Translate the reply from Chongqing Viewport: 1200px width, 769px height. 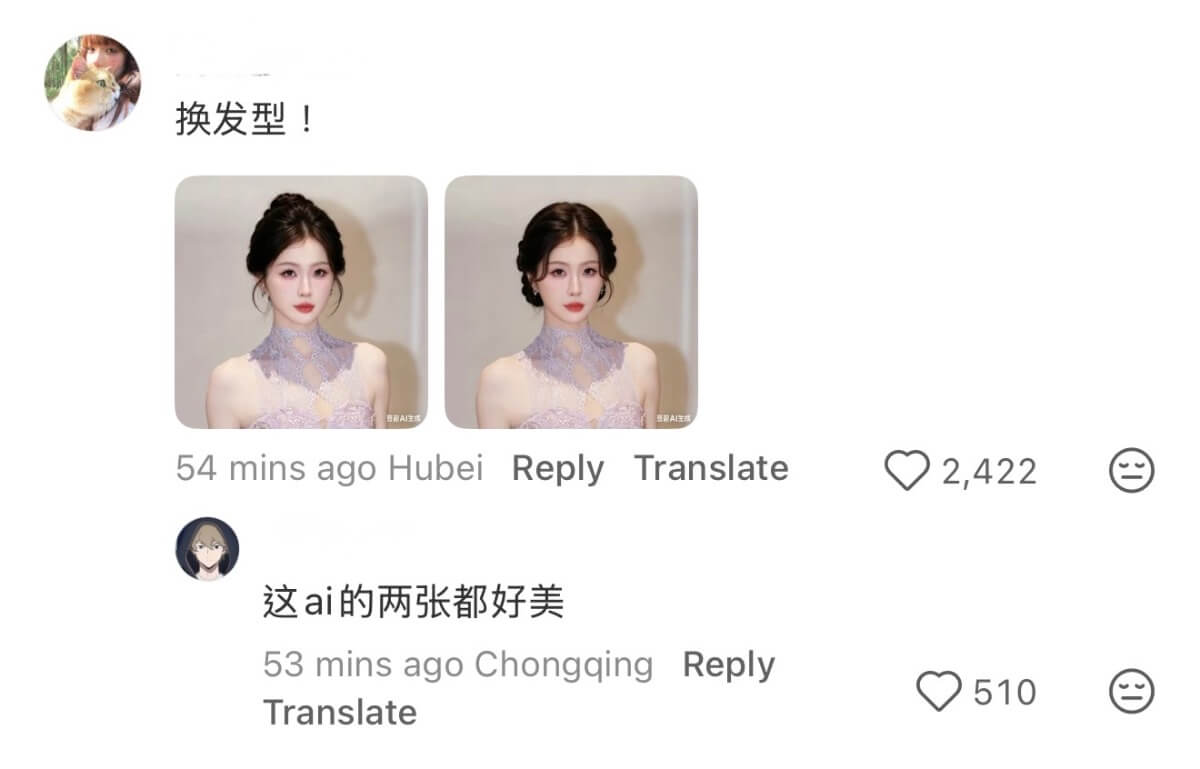tap(339, 713)
